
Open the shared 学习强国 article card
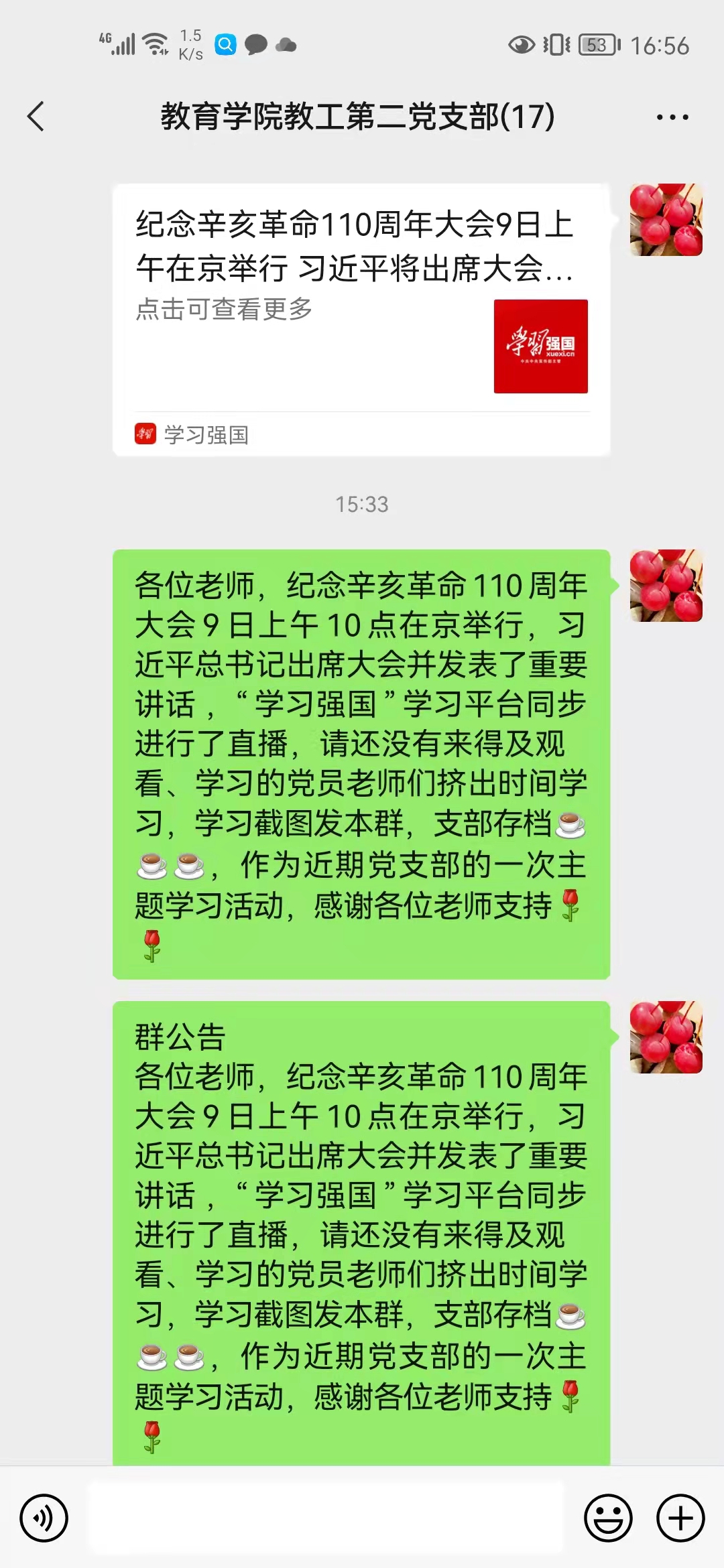point(361,320)
